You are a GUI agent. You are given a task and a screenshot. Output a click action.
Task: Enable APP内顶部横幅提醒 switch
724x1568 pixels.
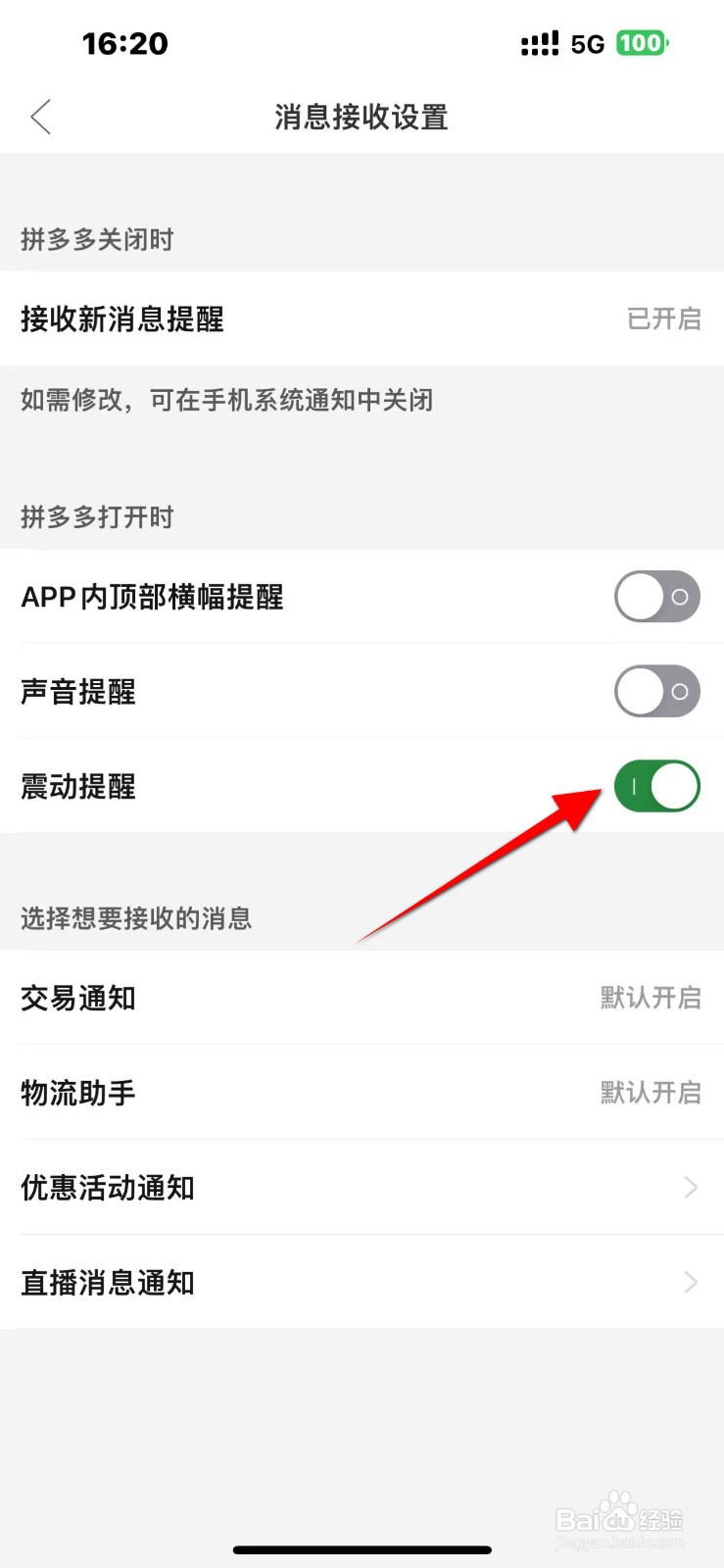coord(656,596)
